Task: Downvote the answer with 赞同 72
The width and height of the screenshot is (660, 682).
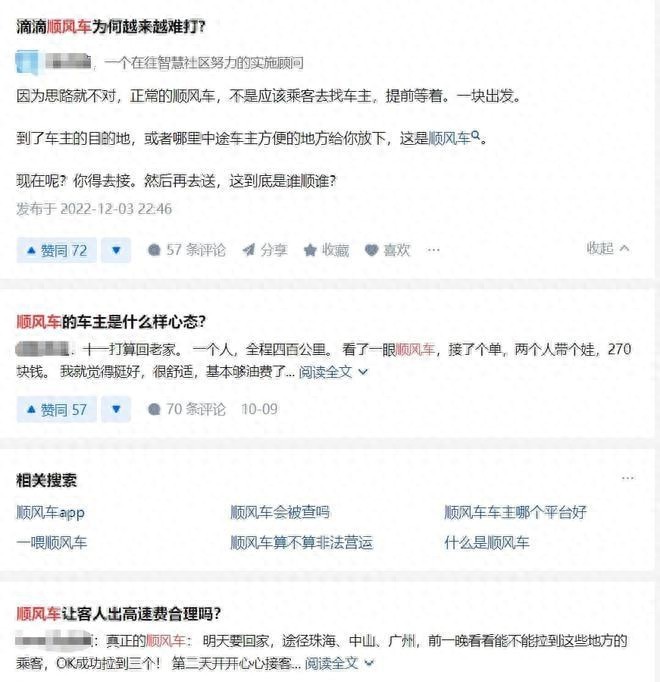Action: pyautogui.click(x=115, y=250)
